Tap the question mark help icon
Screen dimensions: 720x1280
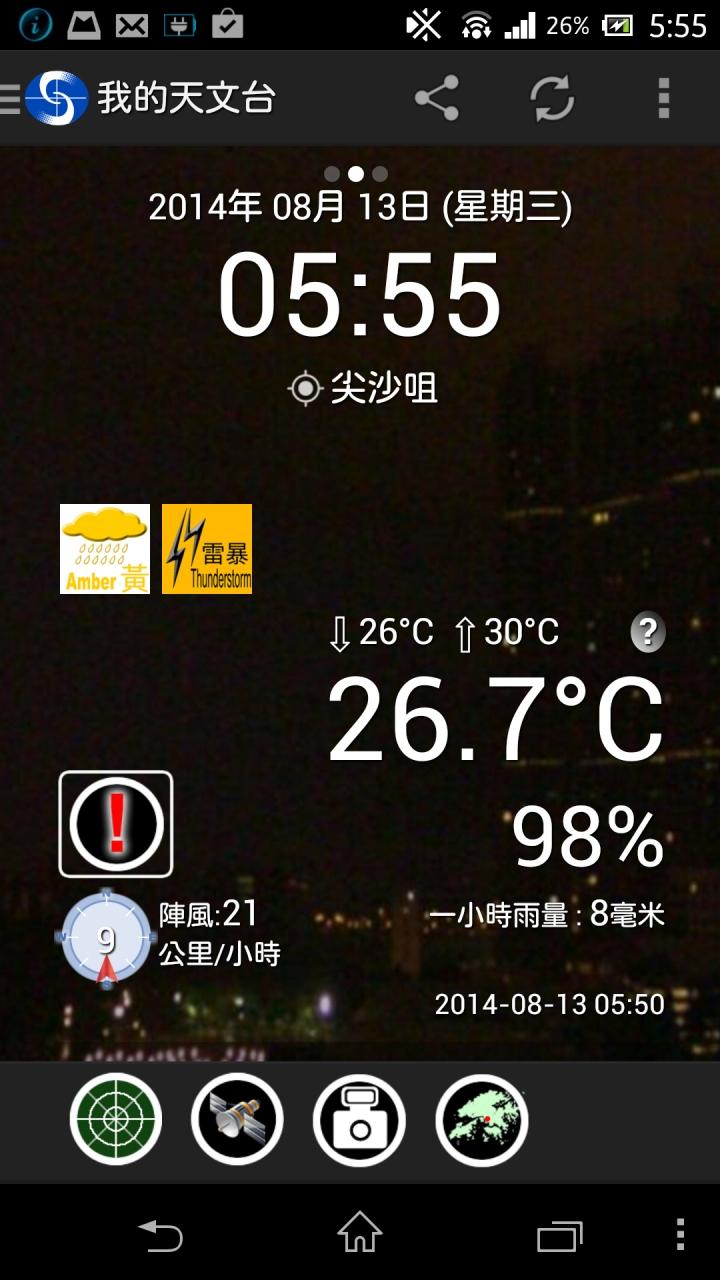648,632
